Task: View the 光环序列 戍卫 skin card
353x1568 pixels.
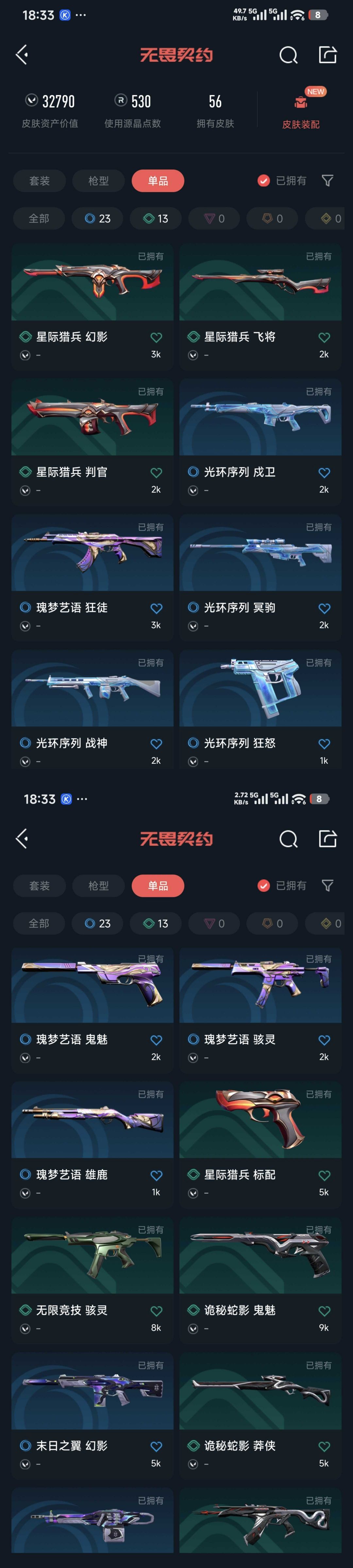Action: point(261,443)
